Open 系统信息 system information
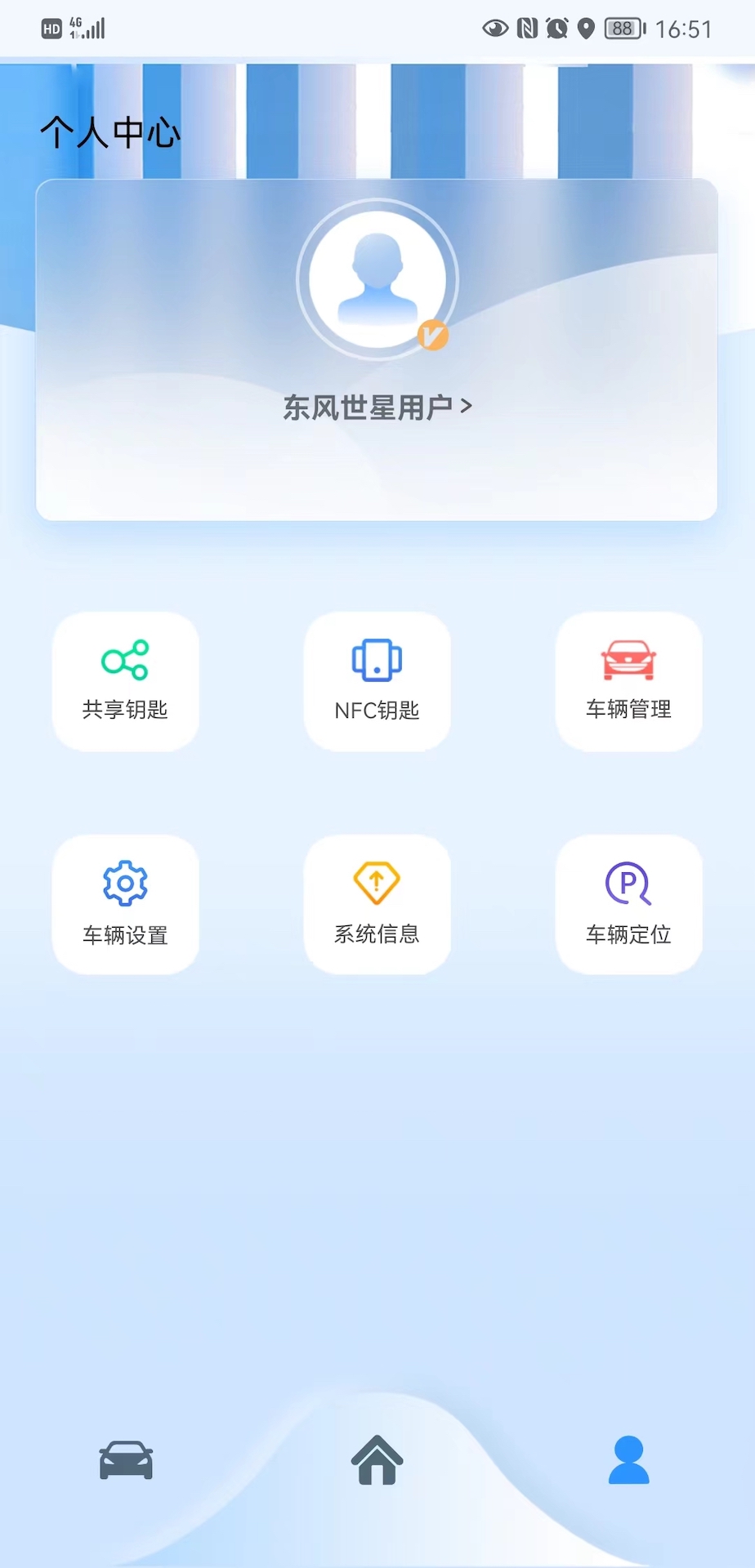The height and width of the screenshot is (1568, 755). coord(377,904)
